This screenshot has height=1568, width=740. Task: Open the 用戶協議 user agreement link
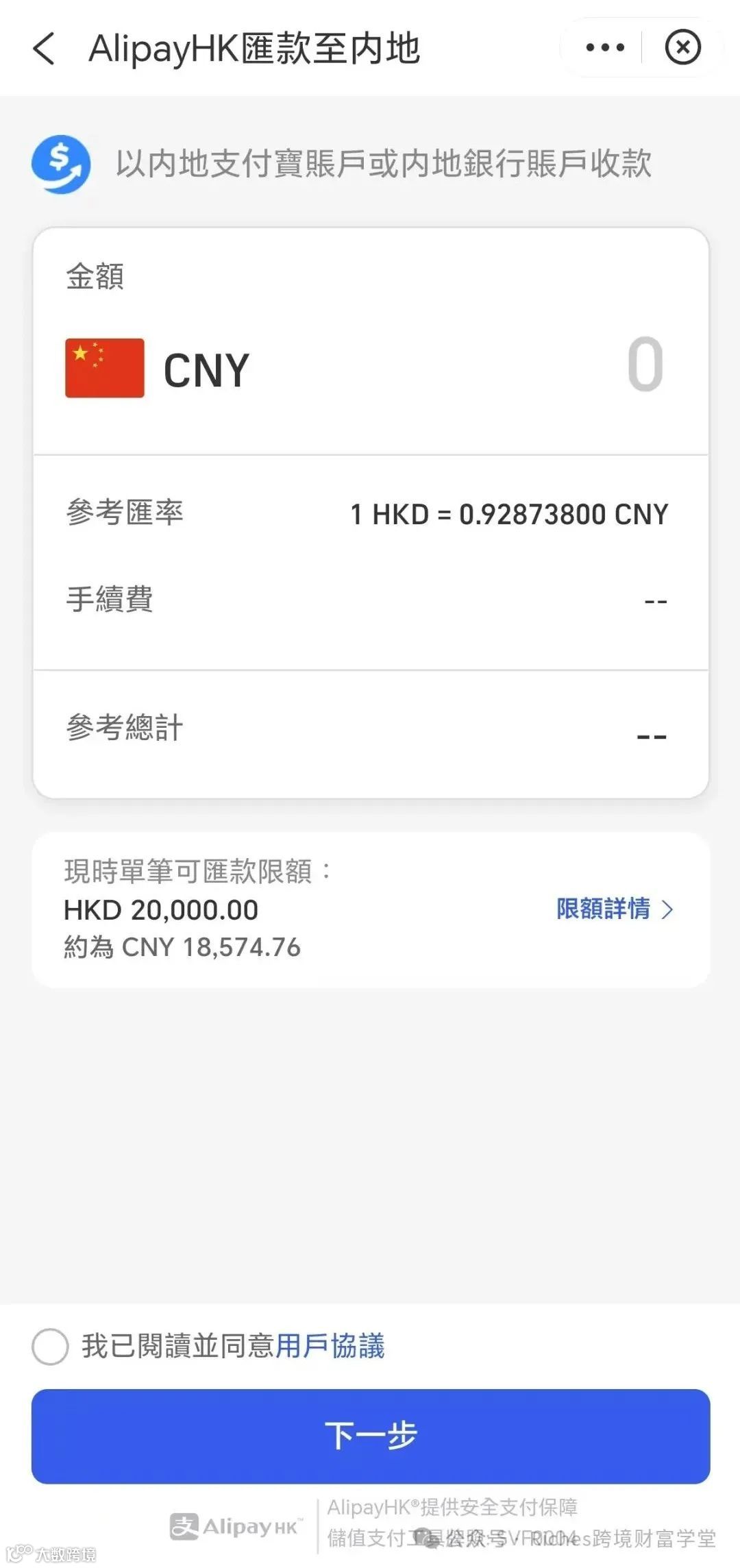tap(330, 1346)
